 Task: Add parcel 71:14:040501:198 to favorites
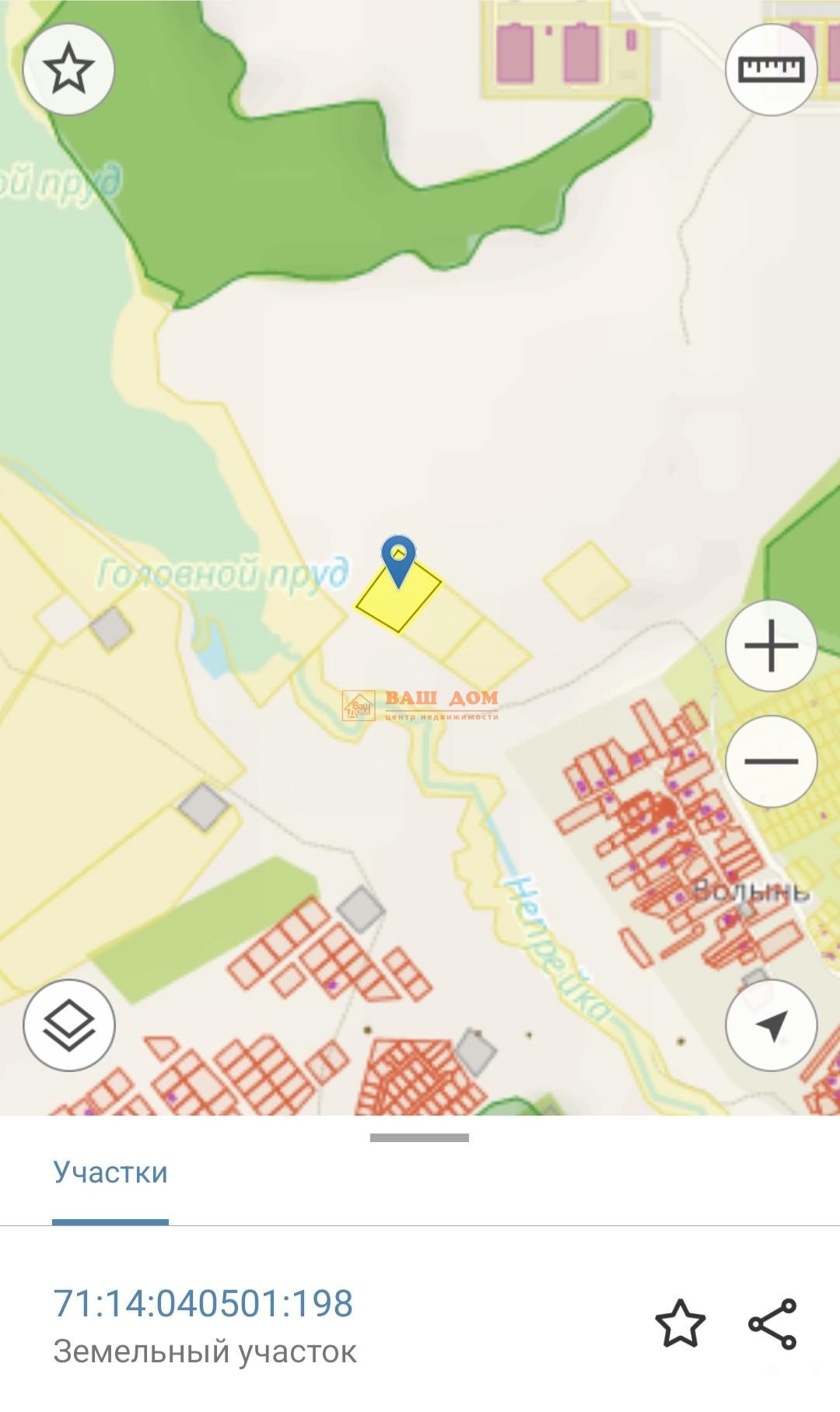coord(681,1323)
